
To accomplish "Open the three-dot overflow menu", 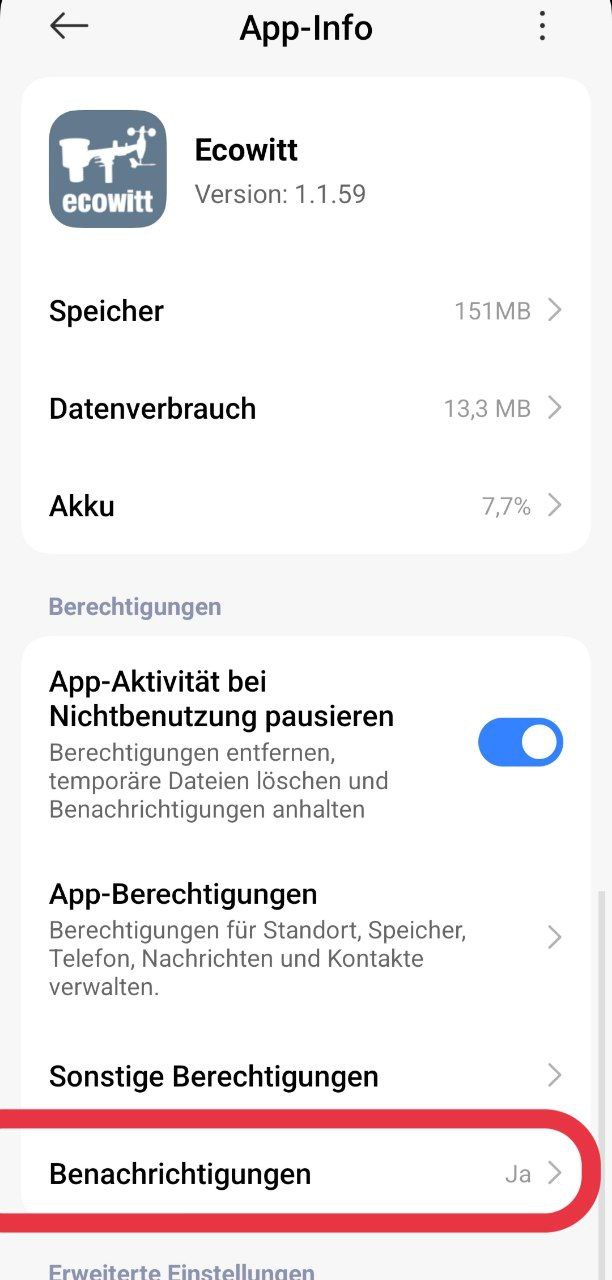I will [x=542, y=27].
